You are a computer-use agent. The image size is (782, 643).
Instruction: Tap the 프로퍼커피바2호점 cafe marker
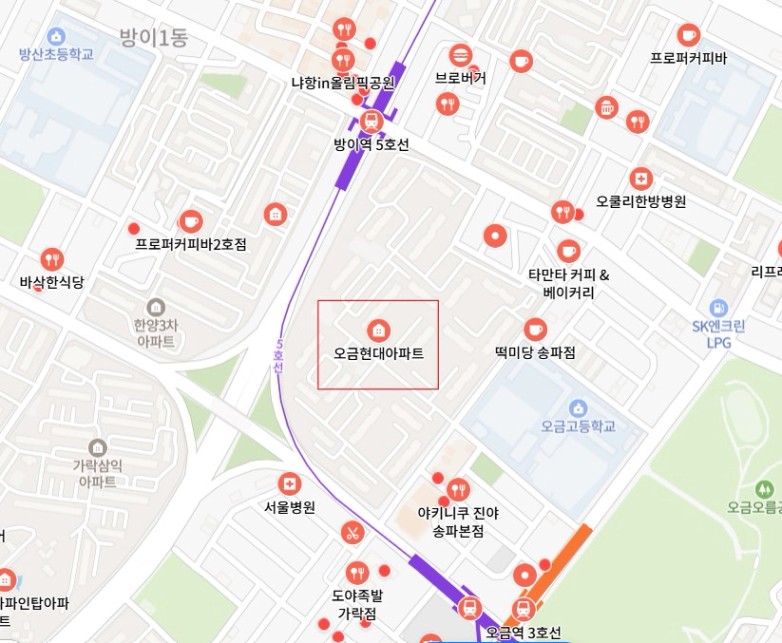[191, 221]
